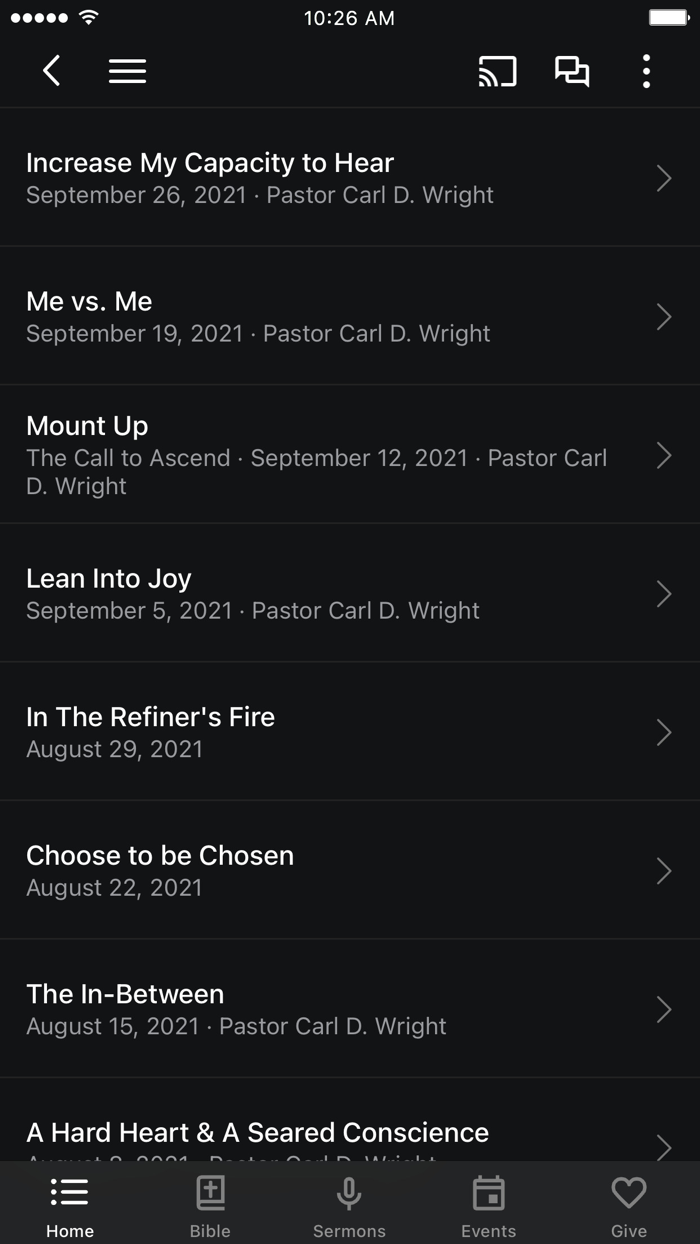The image size is (700, 1244).
Task: Show the Events tab
Action: point(489,1206)
